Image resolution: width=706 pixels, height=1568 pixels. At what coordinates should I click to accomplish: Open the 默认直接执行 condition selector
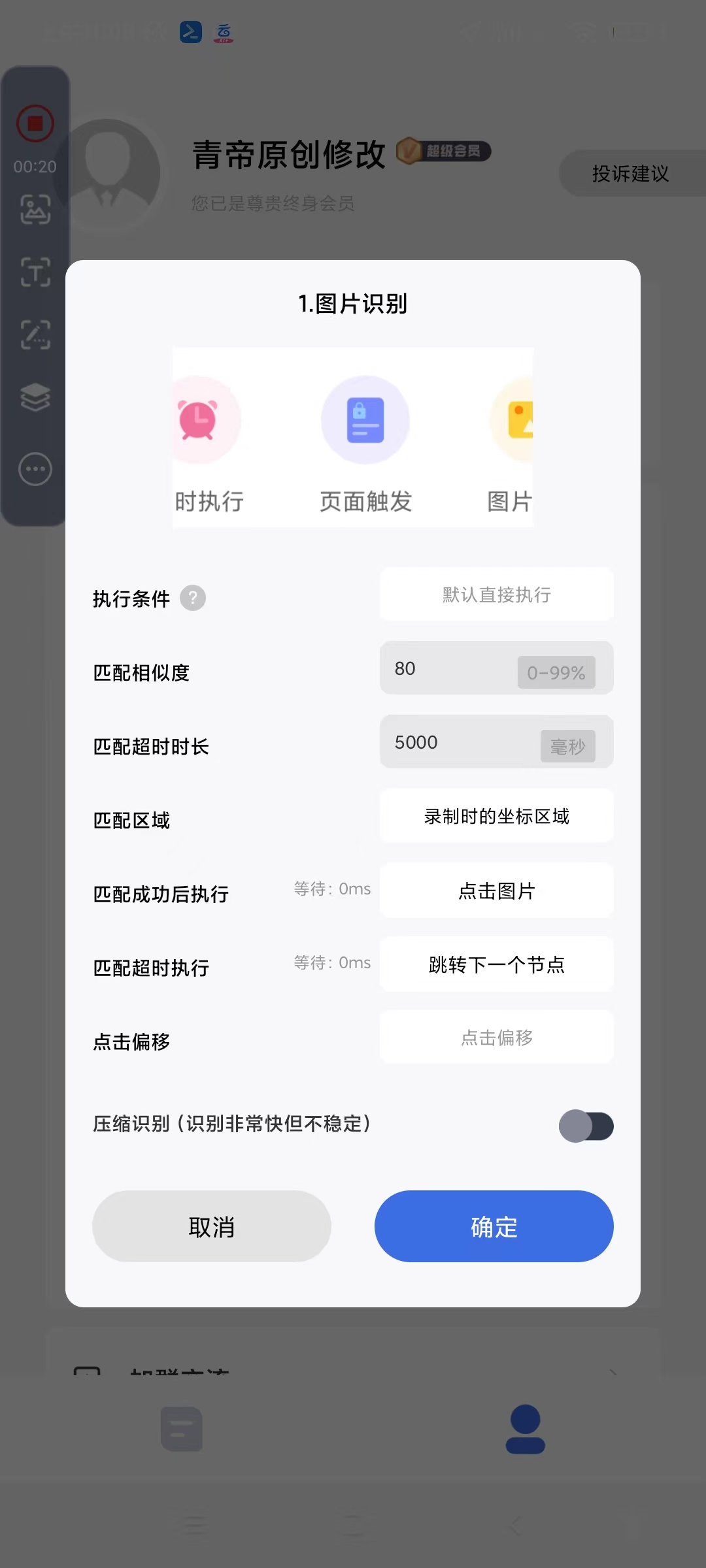click(x=496, y=595)
